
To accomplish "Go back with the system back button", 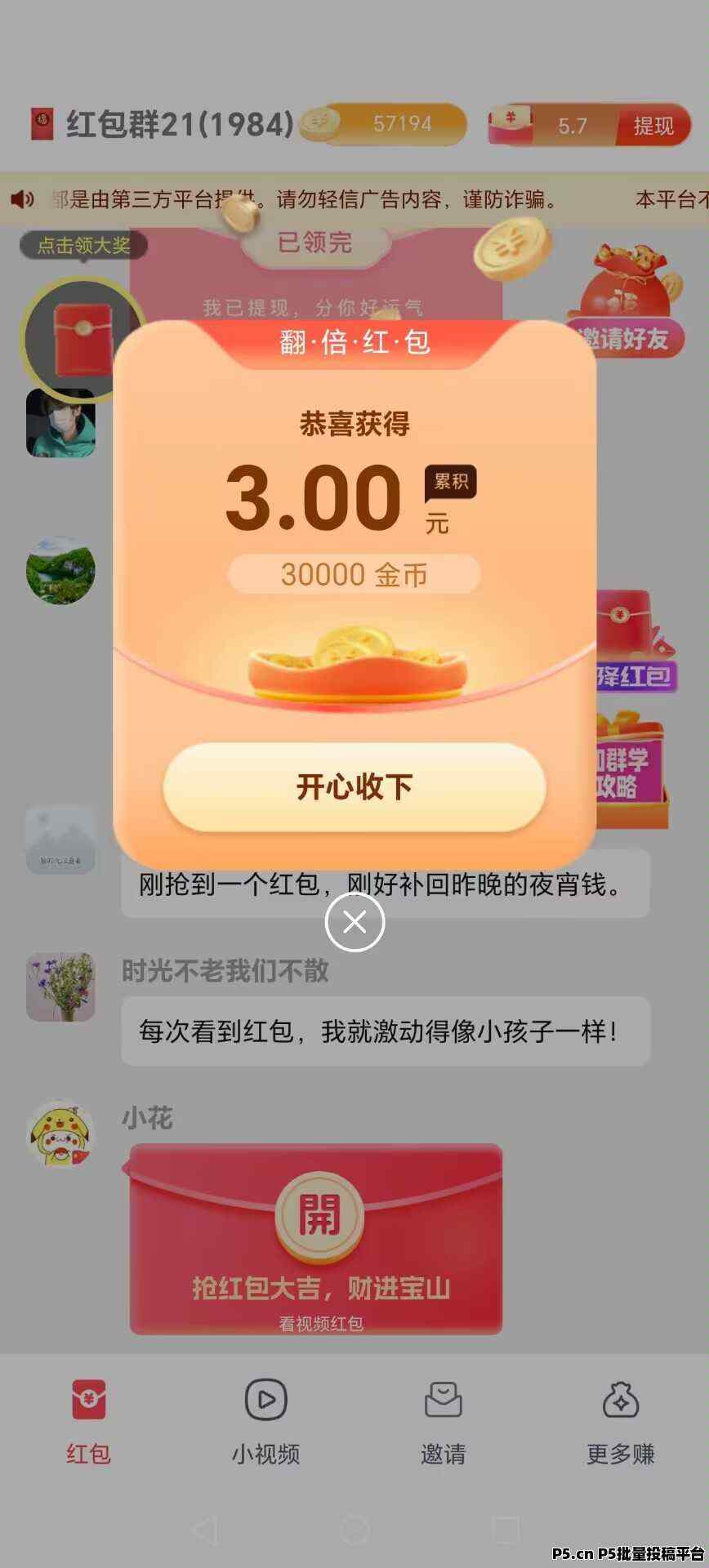I will point(205,1530).
